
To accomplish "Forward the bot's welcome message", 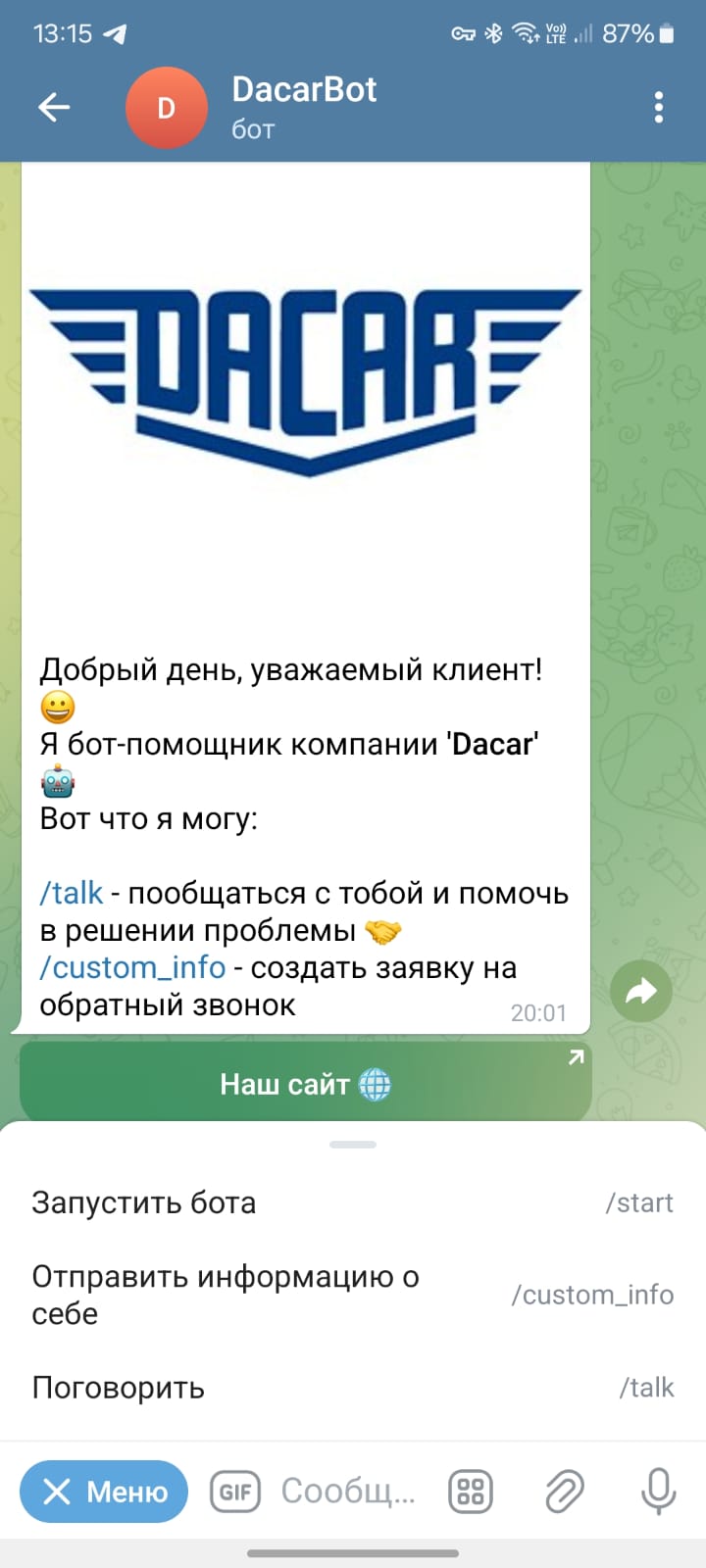I will (x=640, y=992).
